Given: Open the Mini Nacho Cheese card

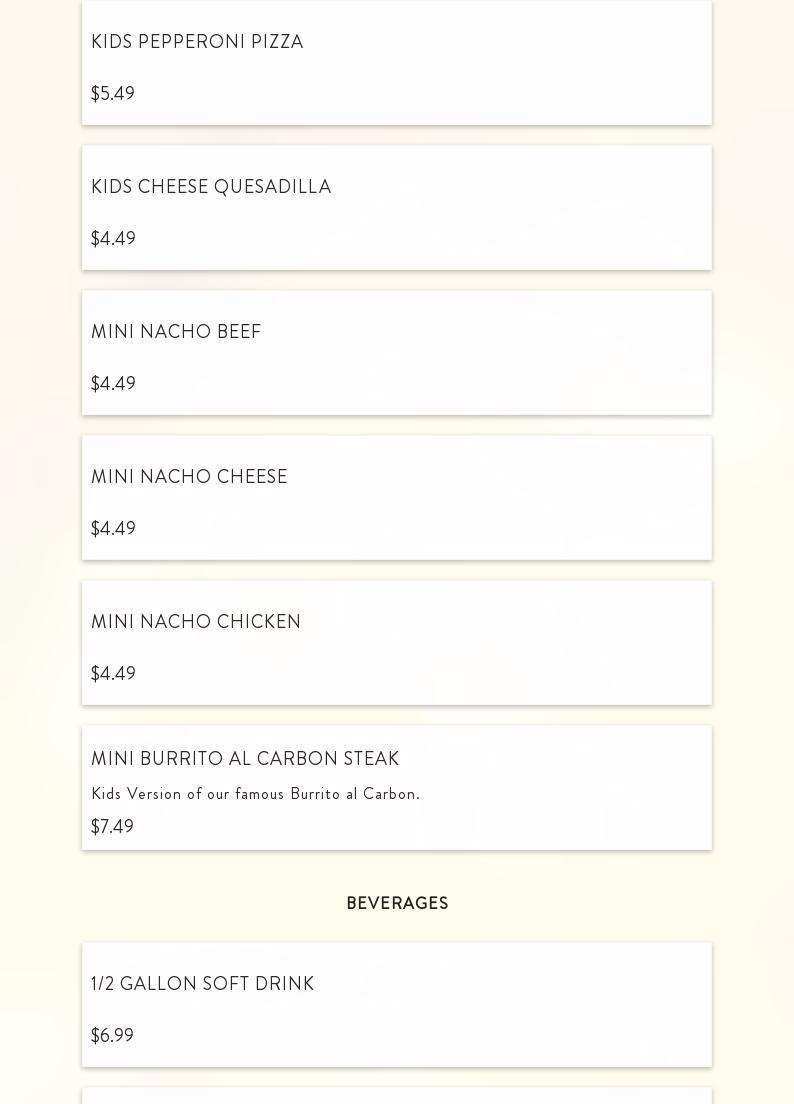Looking at the screenshot, I should [396, 498].
